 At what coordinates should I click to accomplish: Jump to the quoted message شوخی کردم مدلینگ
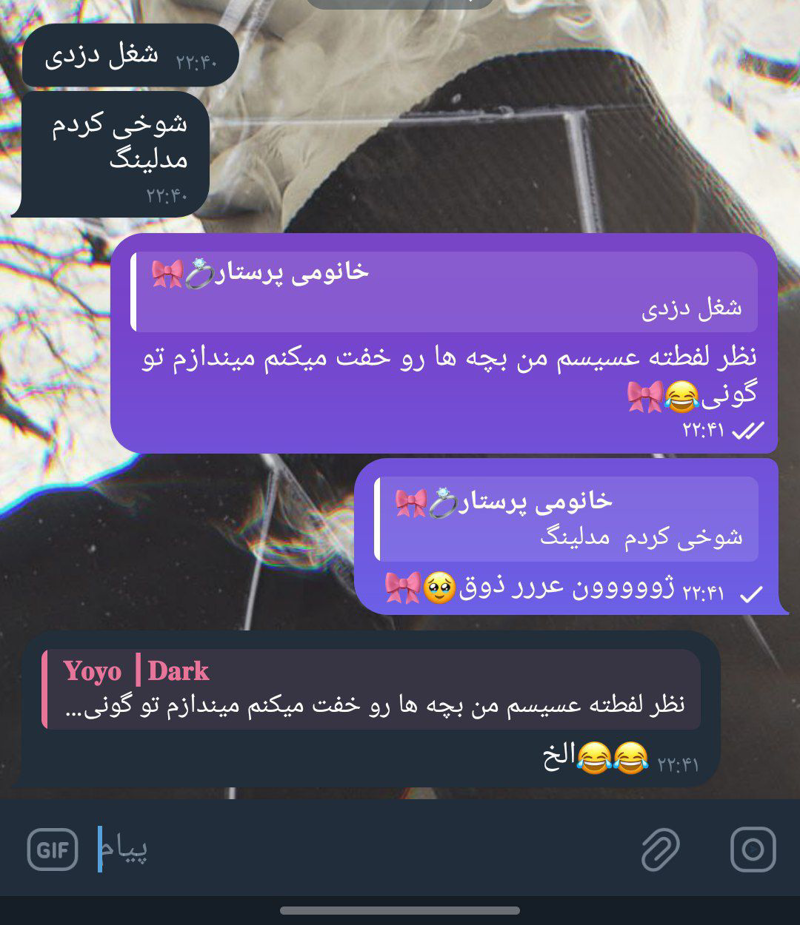coord(565,518)
